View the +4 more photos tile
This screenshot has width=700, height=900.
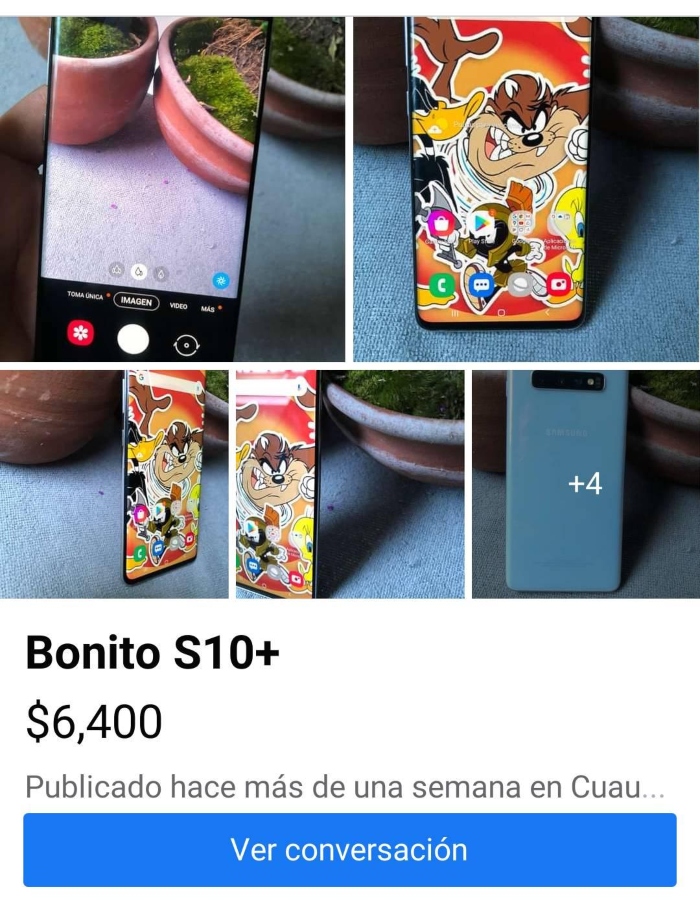585,484
